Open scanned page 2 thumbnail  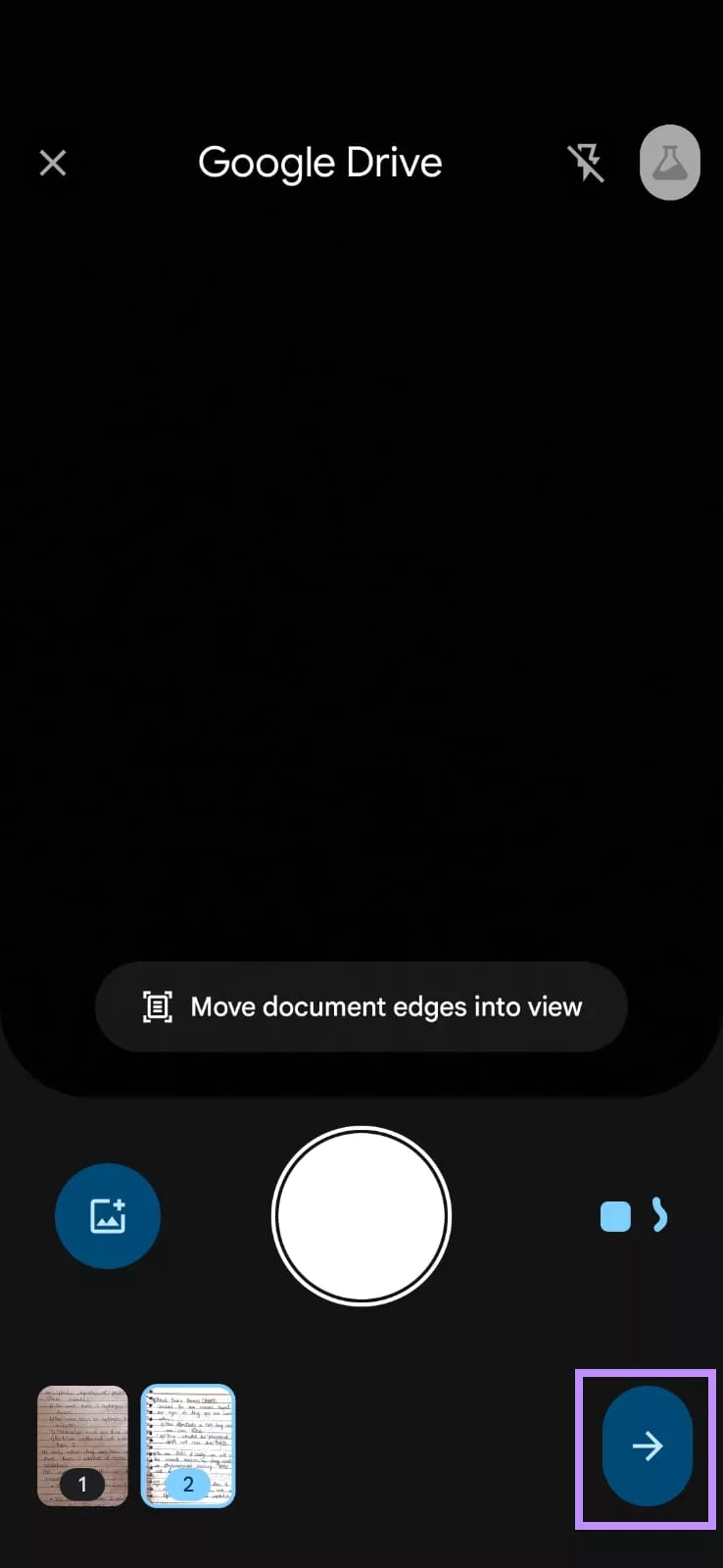click(x=188, y=1445)
